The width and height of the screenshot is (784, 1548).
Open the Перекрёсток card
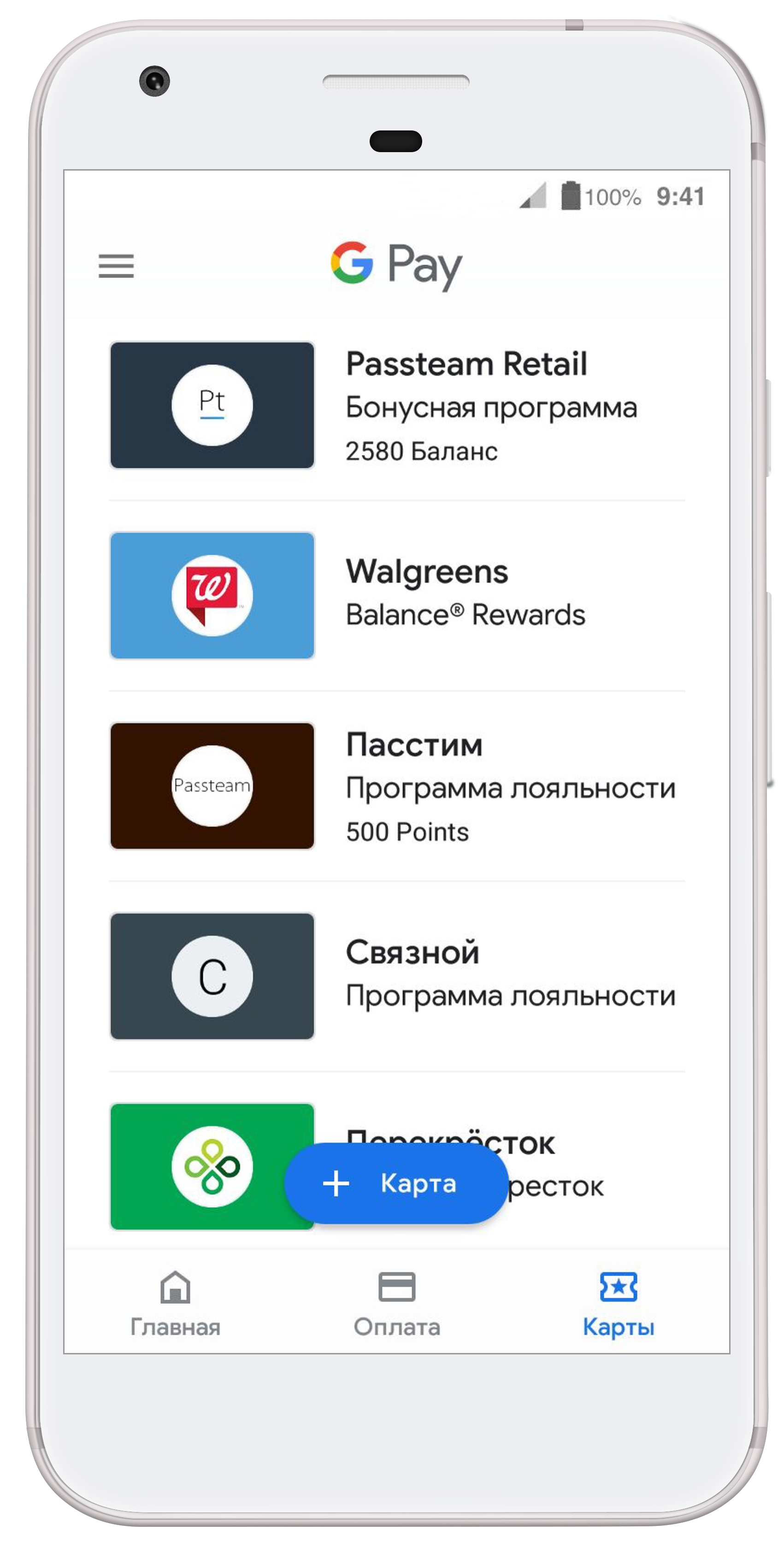click(x=212, y=1166)
